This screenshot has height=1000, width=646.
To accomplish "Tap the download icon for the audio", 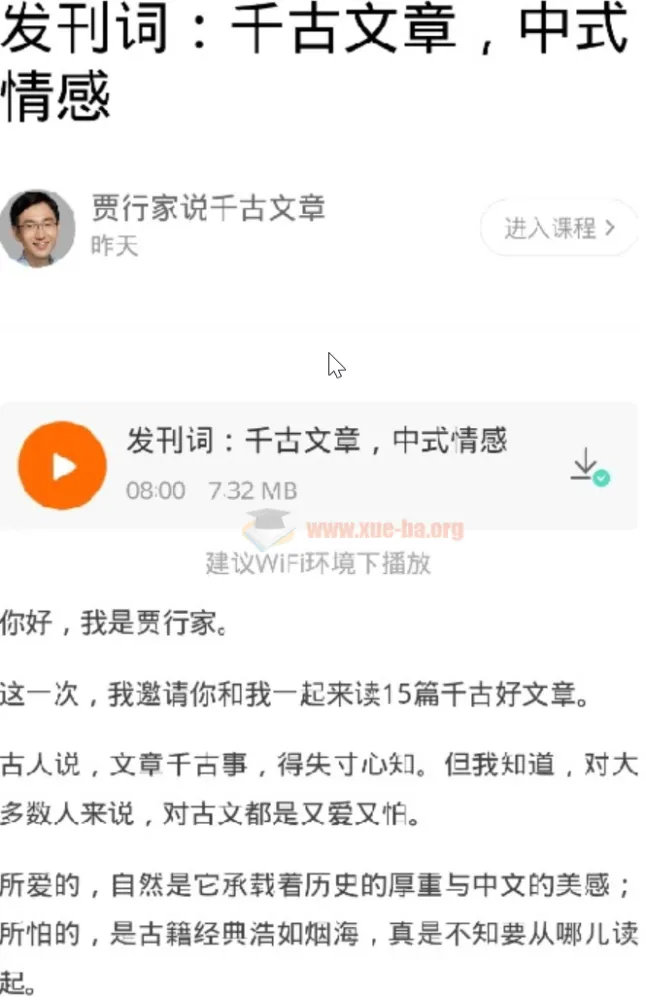I will pos(586,466).
